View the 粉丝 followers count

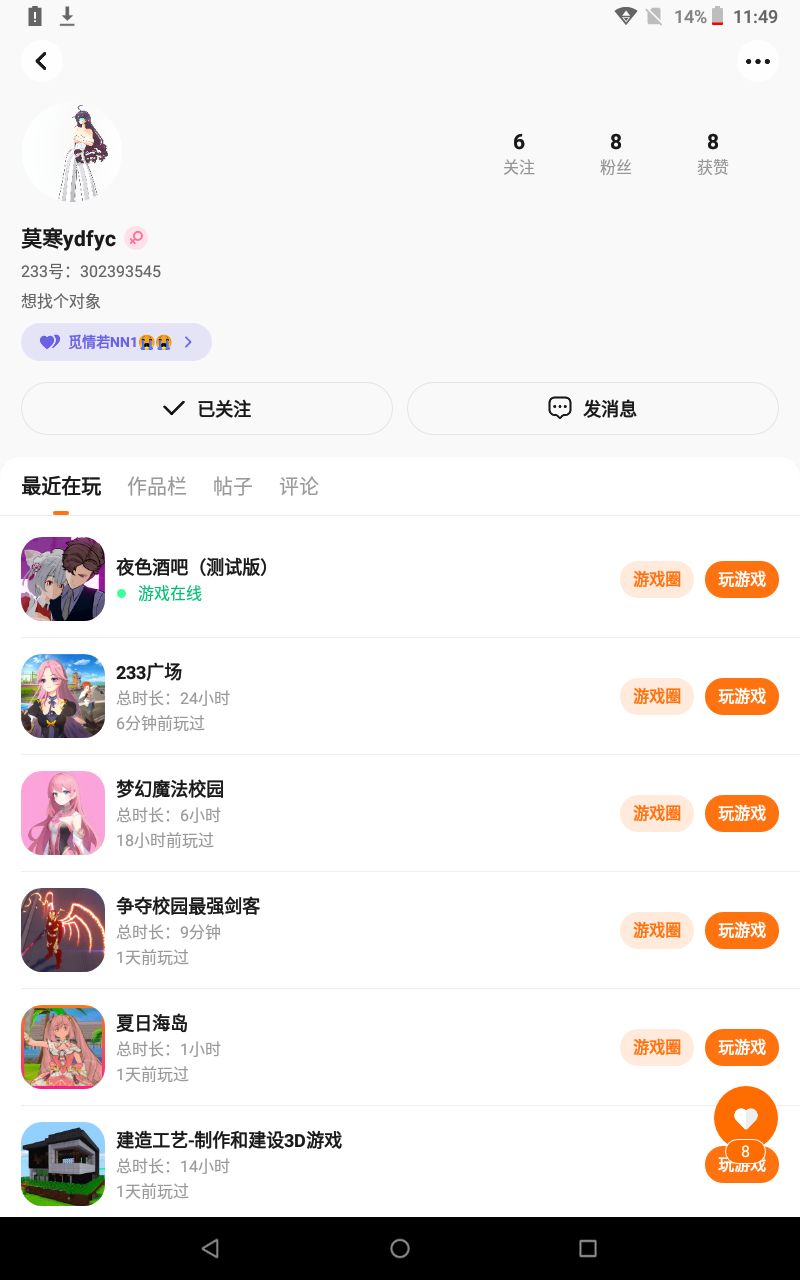(x=615, y=153)
